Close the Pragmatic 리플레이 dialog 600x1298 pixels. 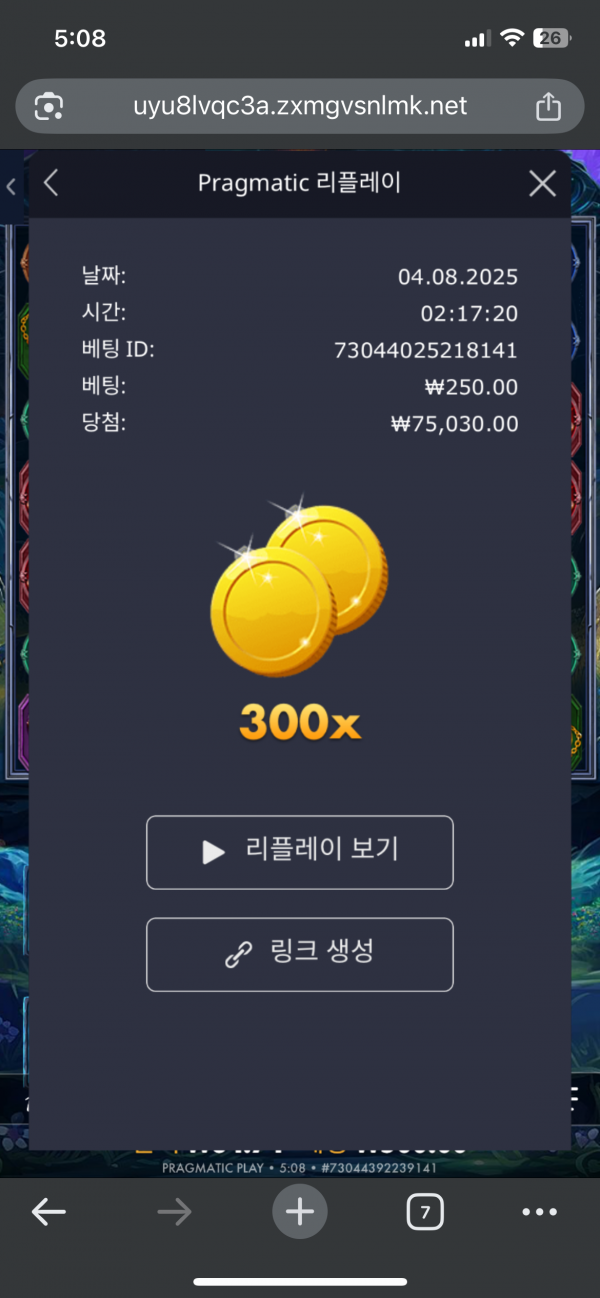coord(542,183)
